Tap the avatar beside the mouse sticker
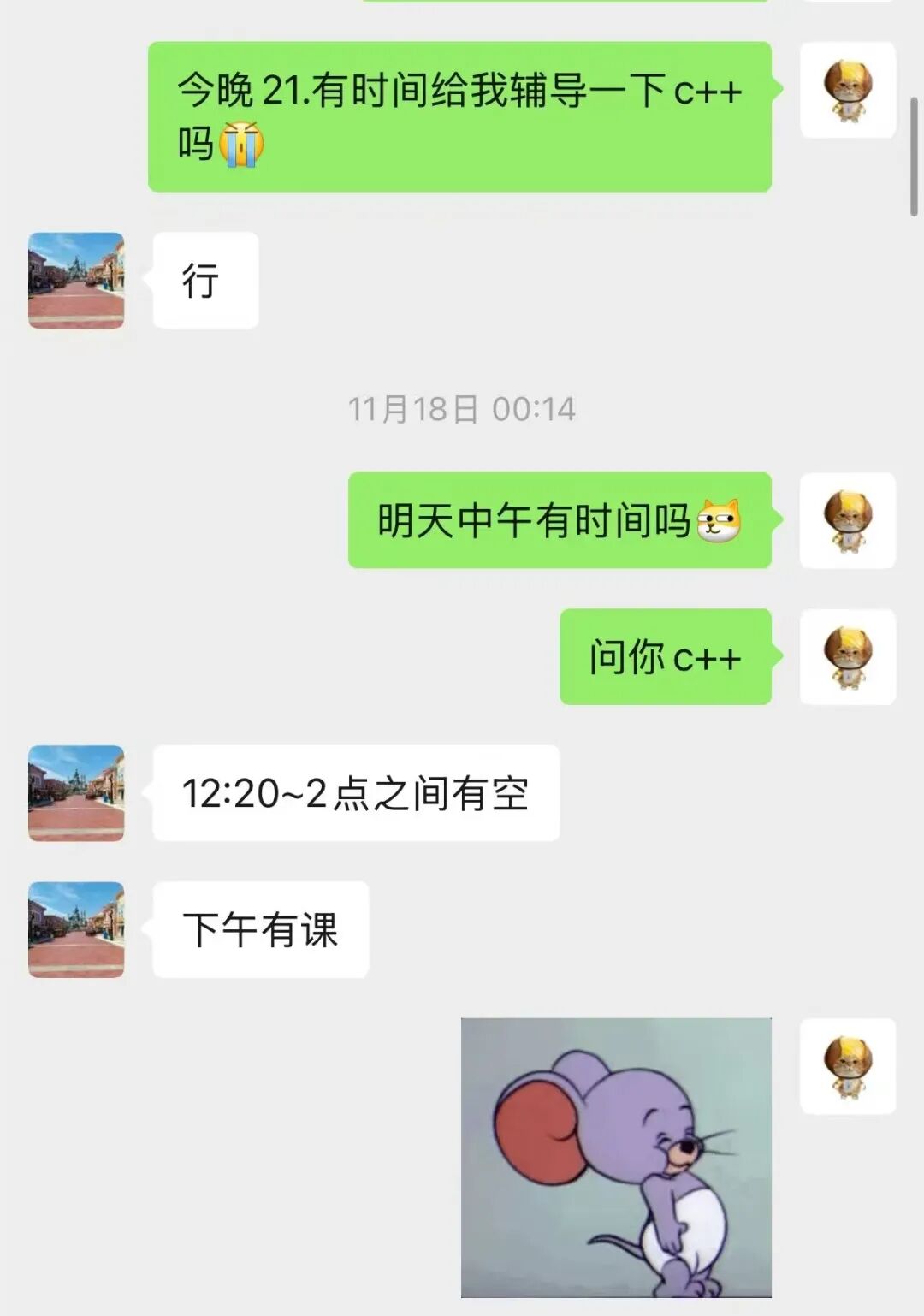 coord(847,1066)
